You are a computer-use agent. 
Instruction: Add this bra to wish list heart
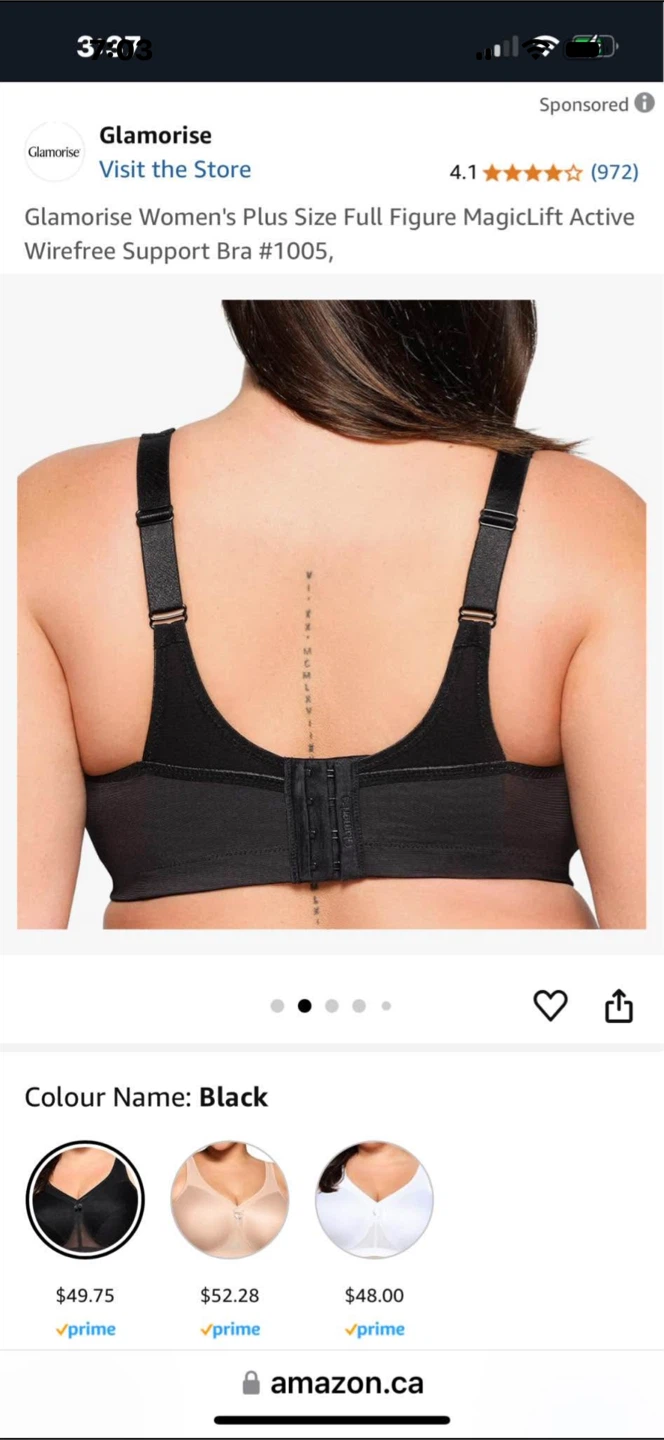(550, 1006)
